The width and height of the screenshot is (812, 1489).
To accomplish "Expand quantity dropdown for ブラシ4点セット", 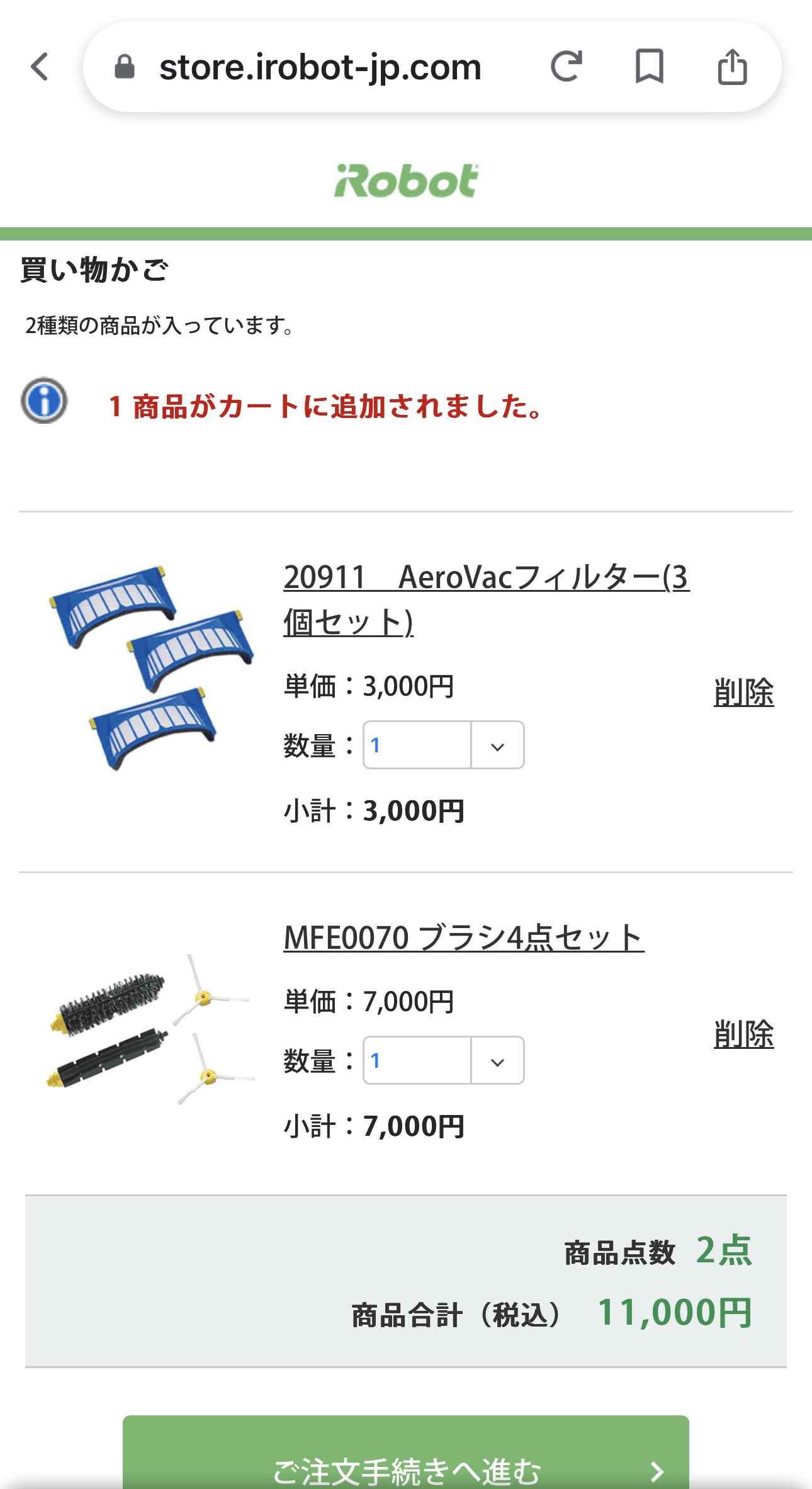I will pyautogui.click(x=444, y=1060).
